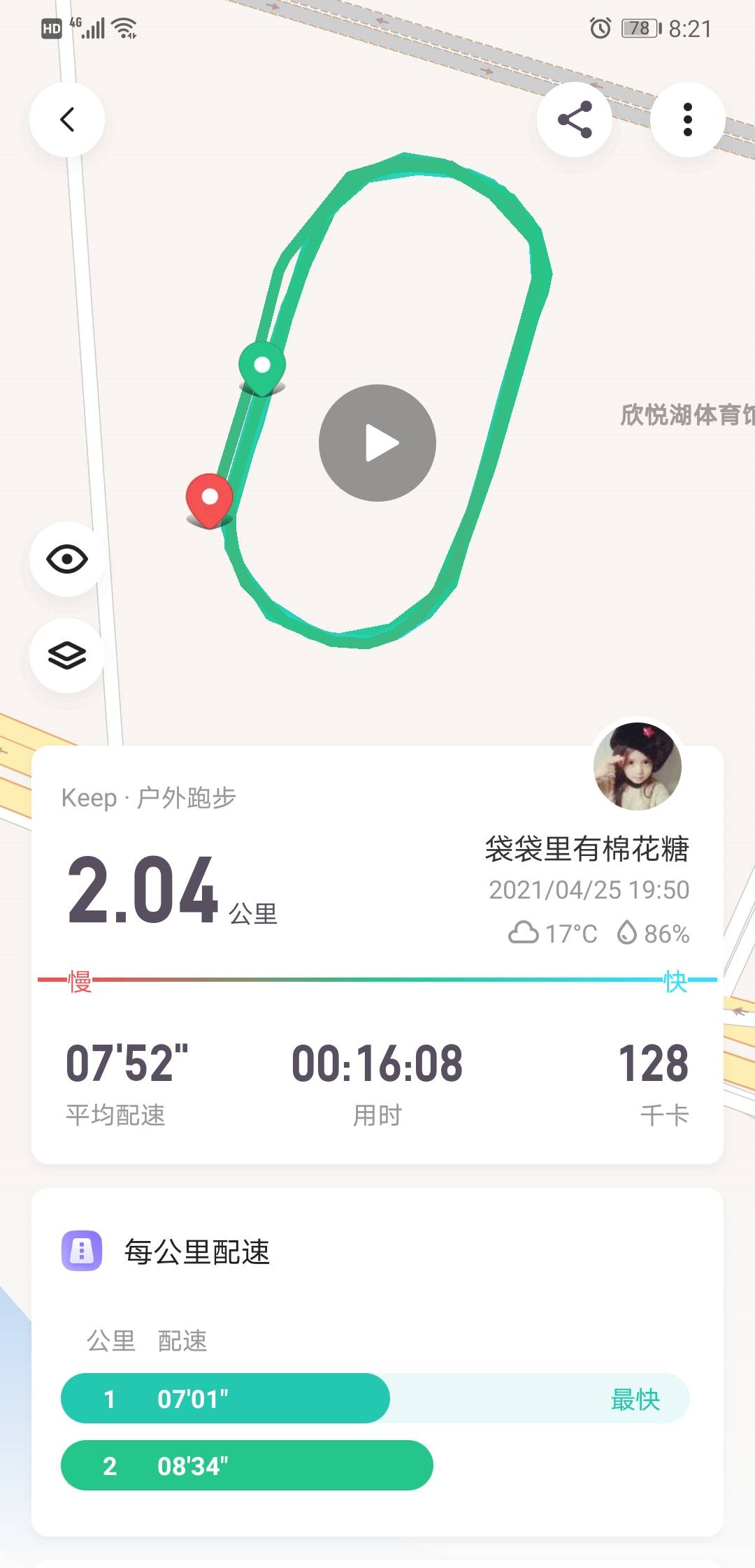Go back using the arrow button
Screen dimensions: 755x1568
tap(67, 119)
